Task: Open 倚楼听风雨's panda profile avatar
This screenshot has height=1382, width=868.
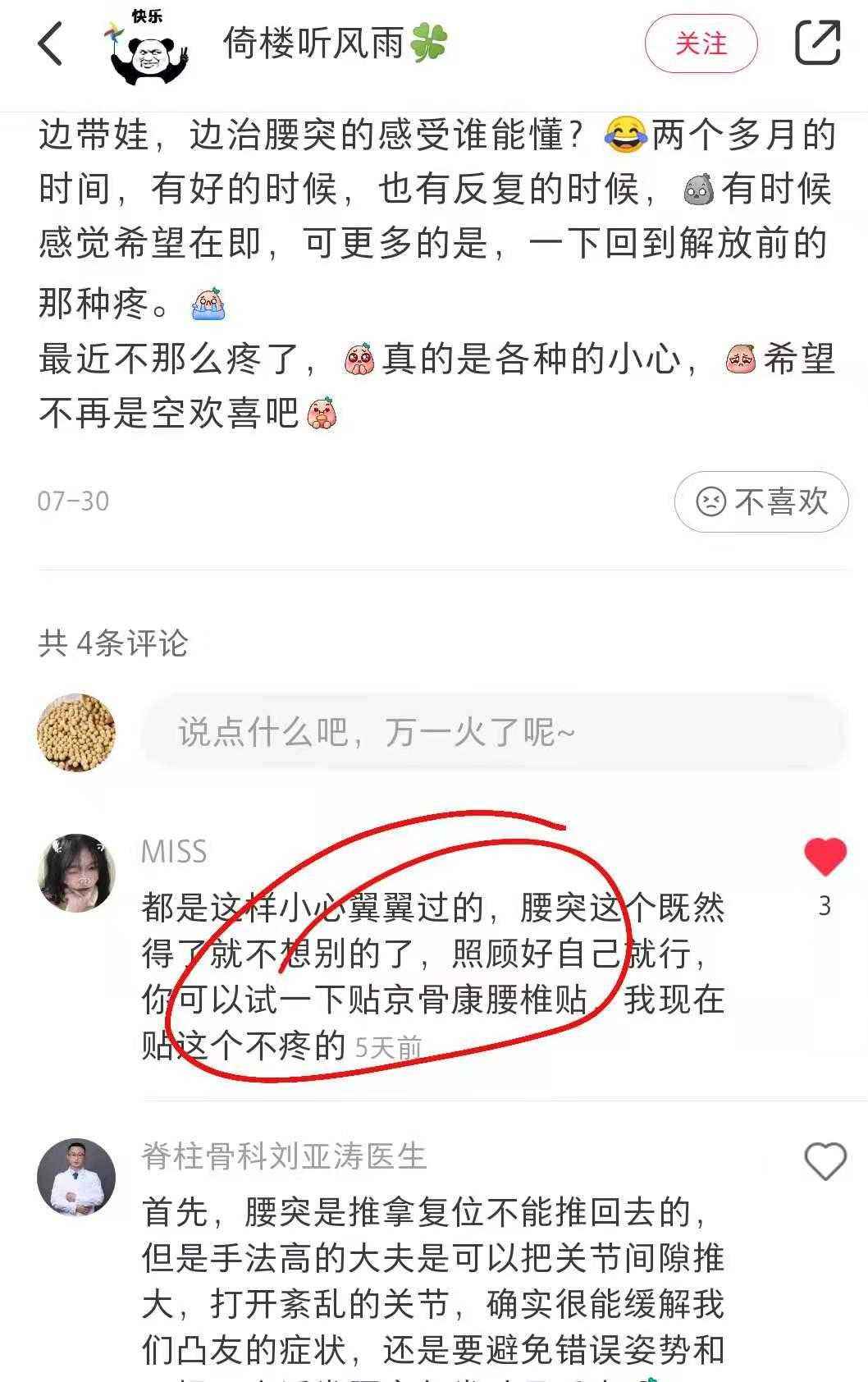Action: pos(144,45)
